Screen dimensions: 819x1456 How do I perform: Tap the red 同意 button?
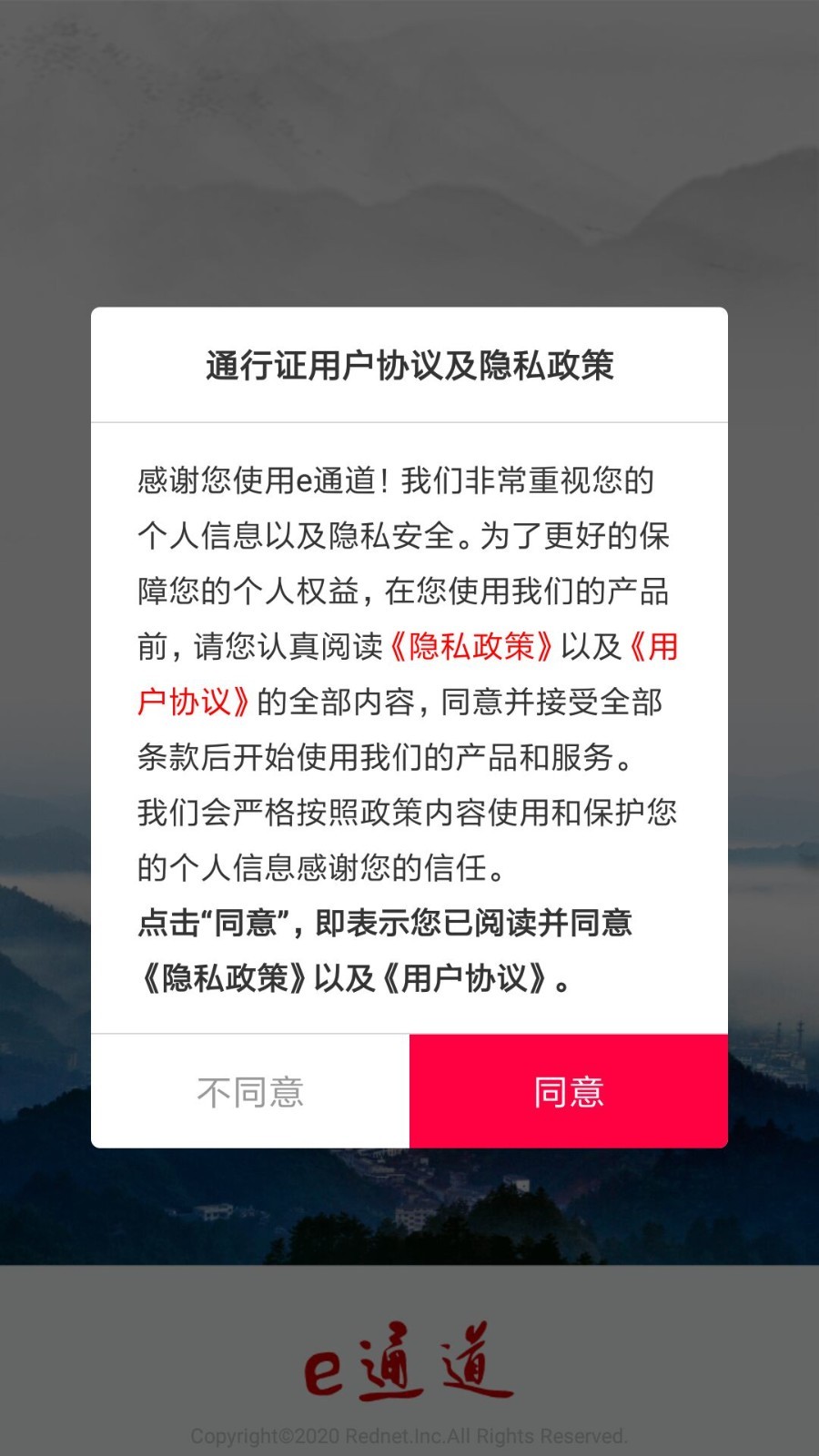(x=569, y=1091)
